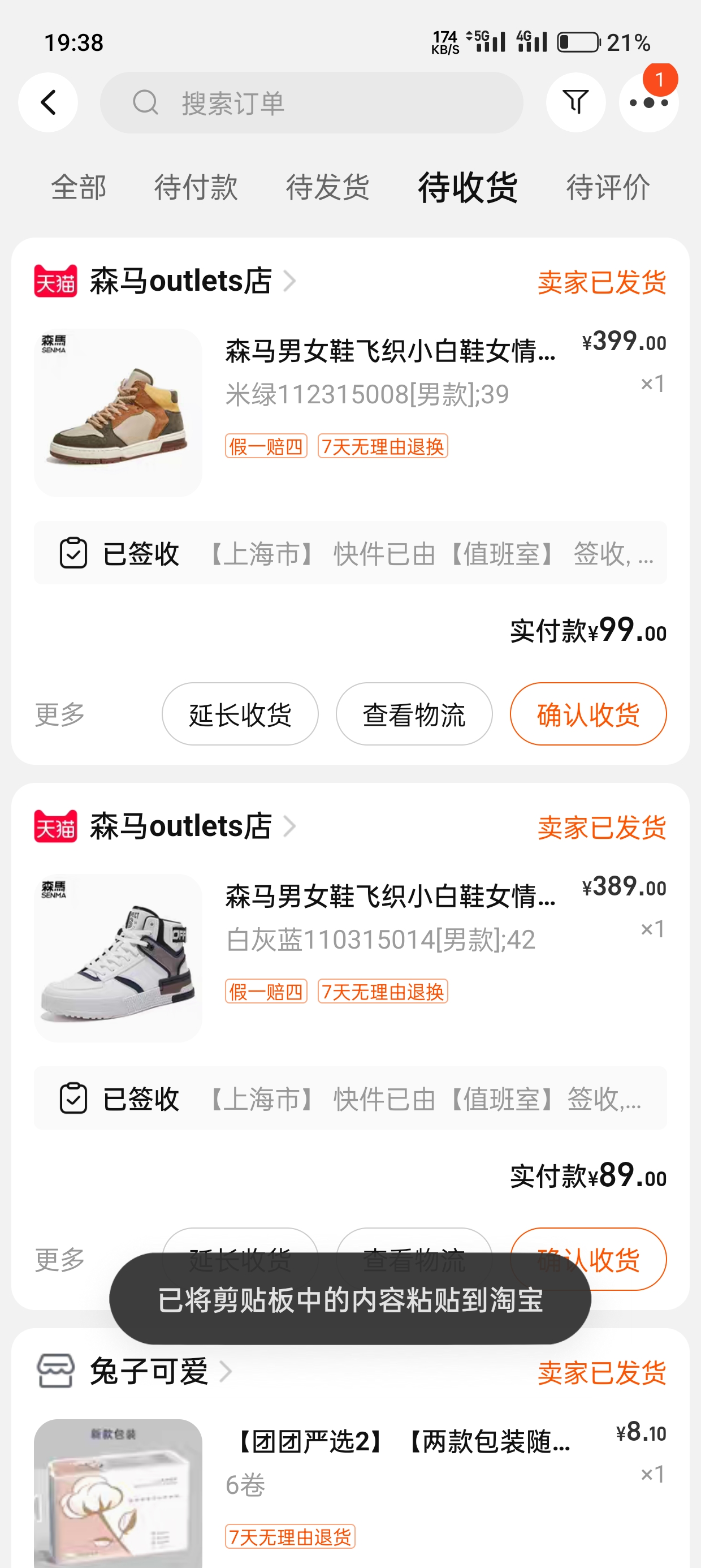Switch to the 待付款 tab
Viewport: 701px width, 1568px height.
pyautogui.click(x=196, y=187)
